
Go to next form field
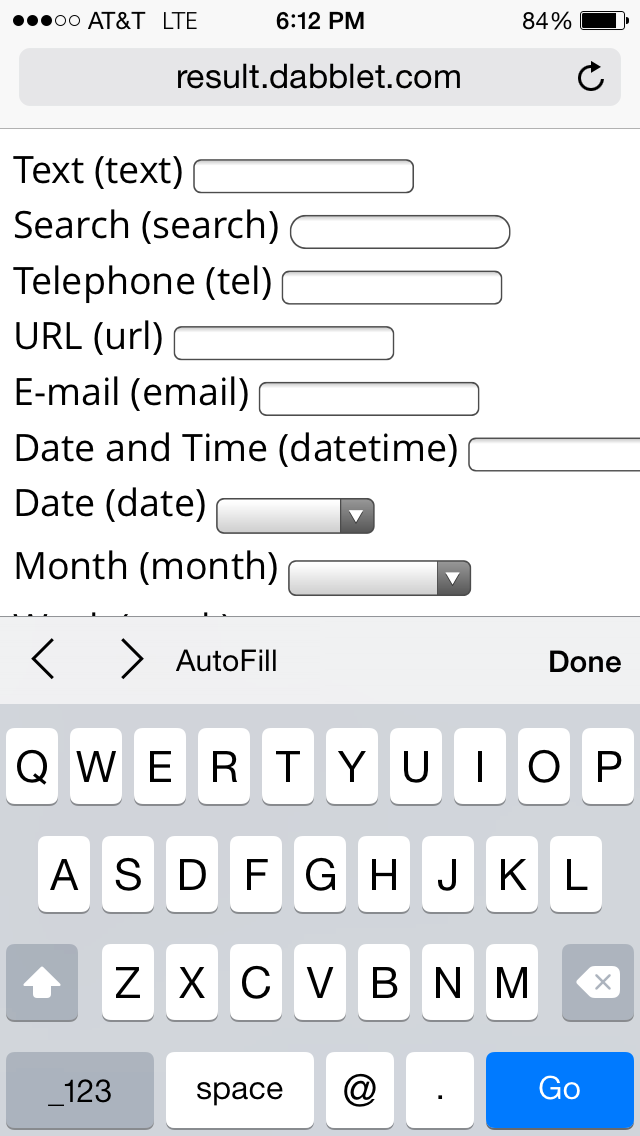tap(131, 661)
